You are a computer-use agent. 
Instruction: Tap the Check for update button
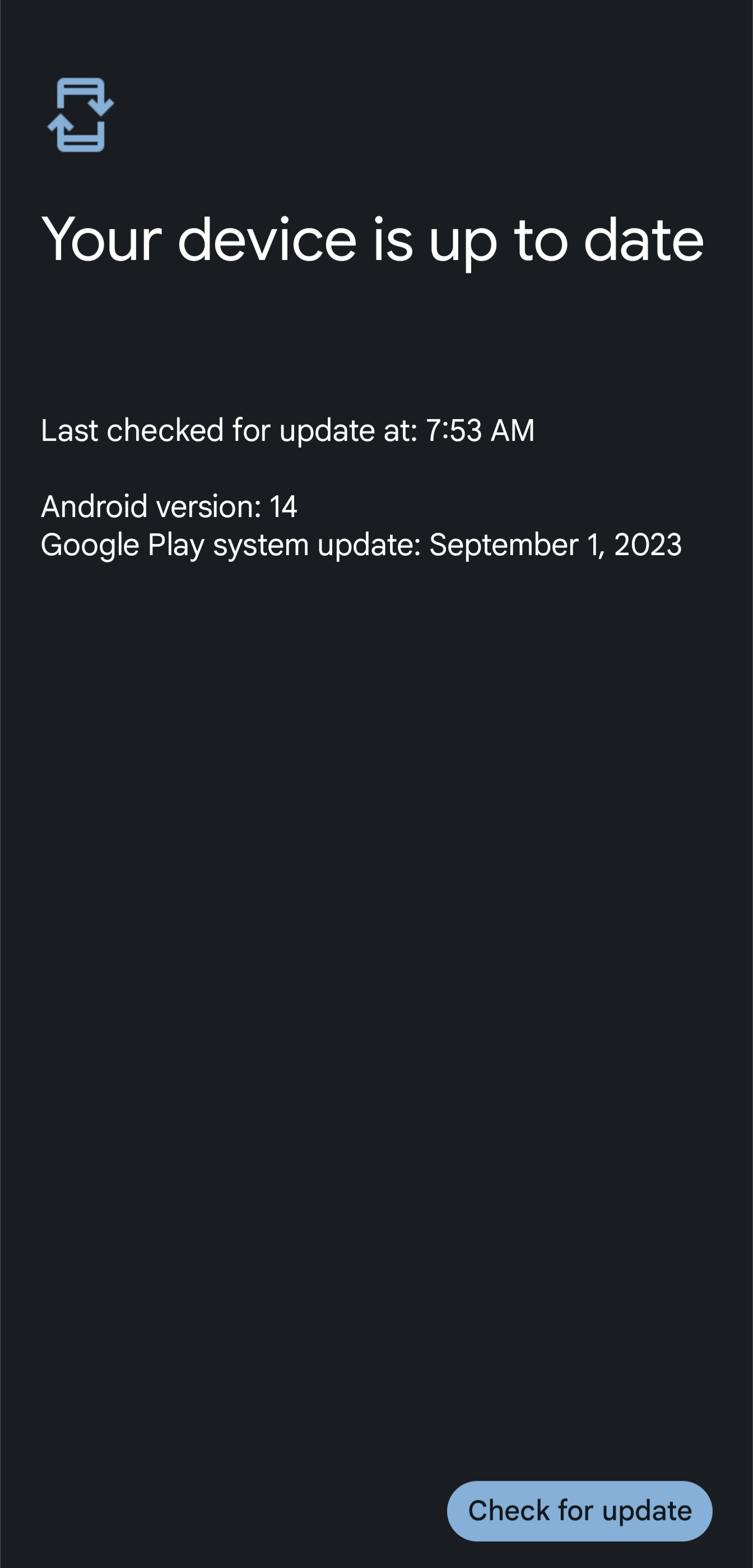point(579,1510)
